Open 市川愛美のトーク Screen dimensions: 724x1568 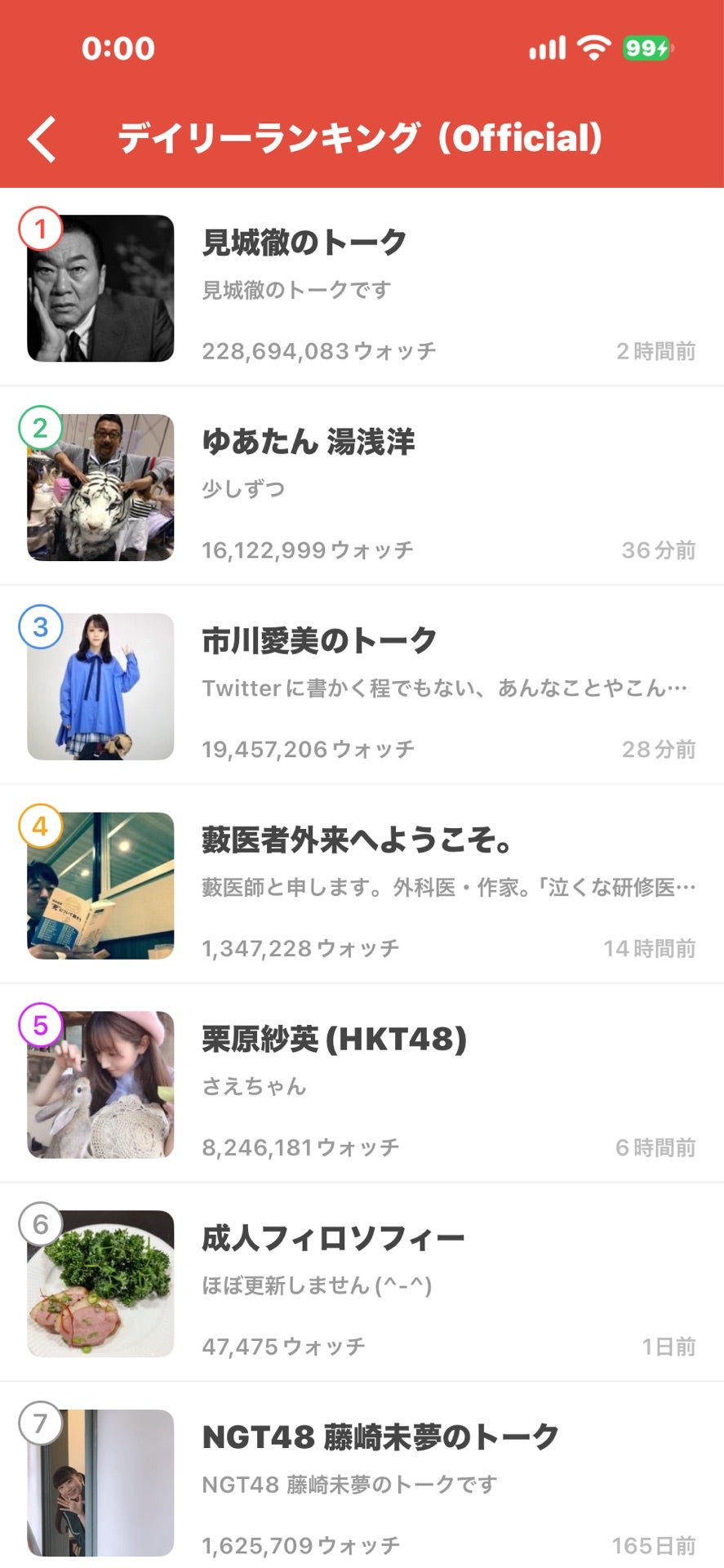362,686
